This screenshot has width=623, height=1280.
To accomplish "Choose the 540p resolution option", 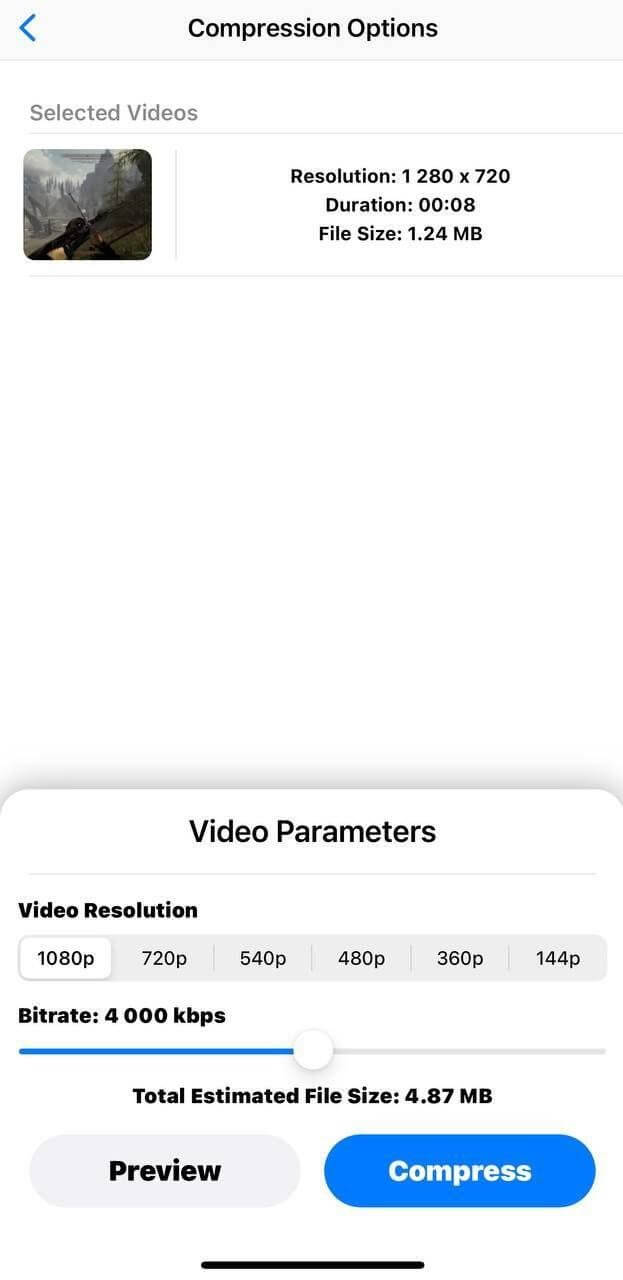I will point(262,958).
